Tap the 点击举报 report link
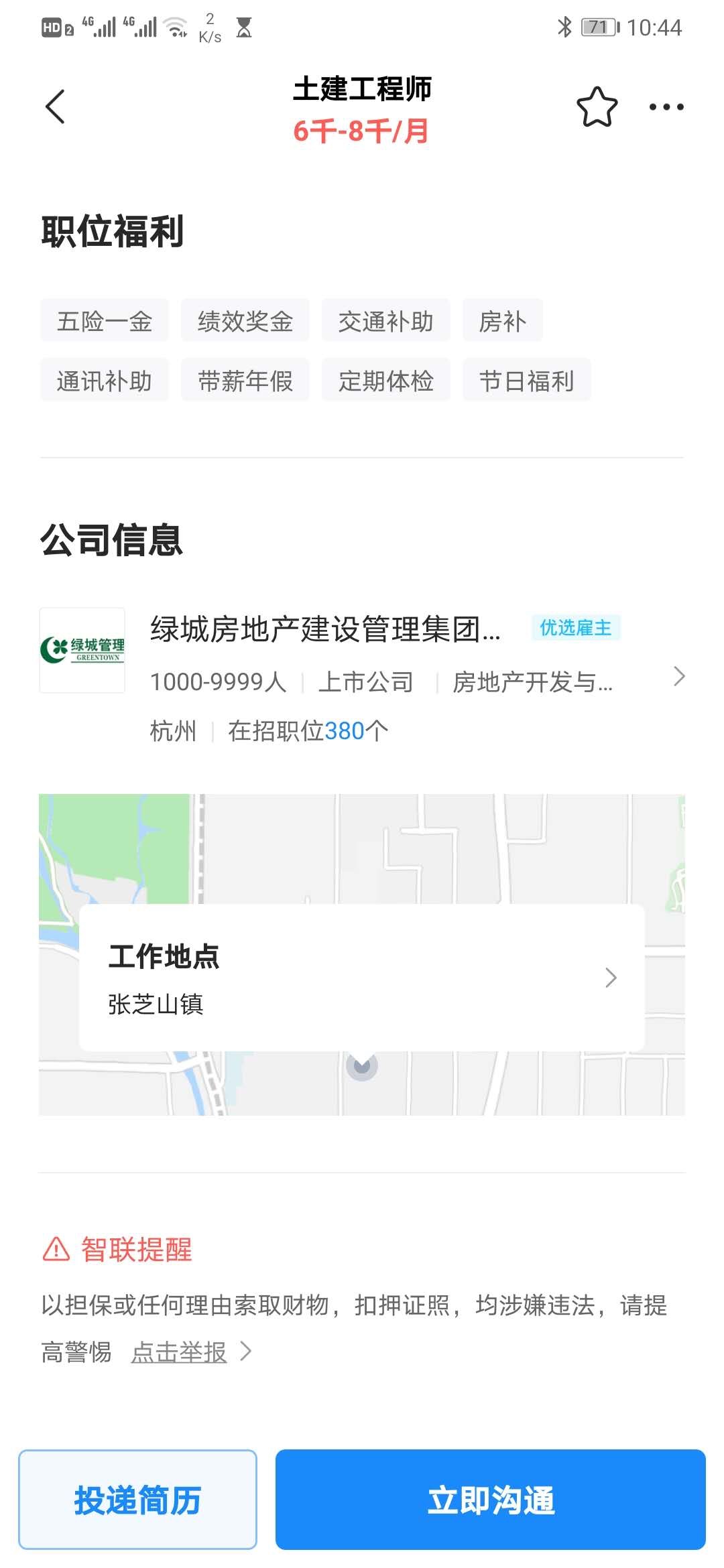 click(180, 1352)
